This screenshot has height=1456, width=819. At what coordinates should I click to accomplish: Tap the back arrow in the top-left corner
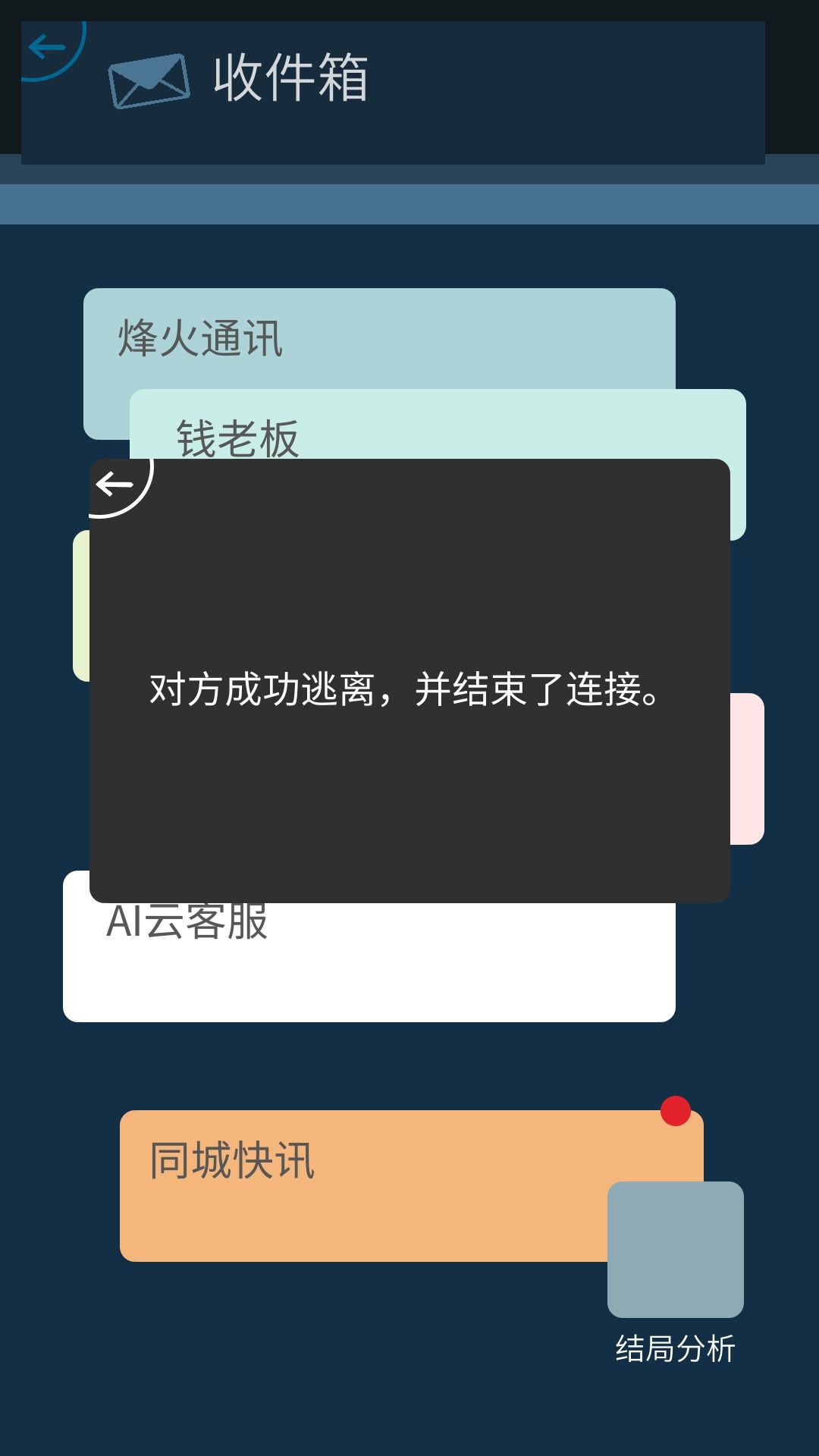(x=48, y=45)
